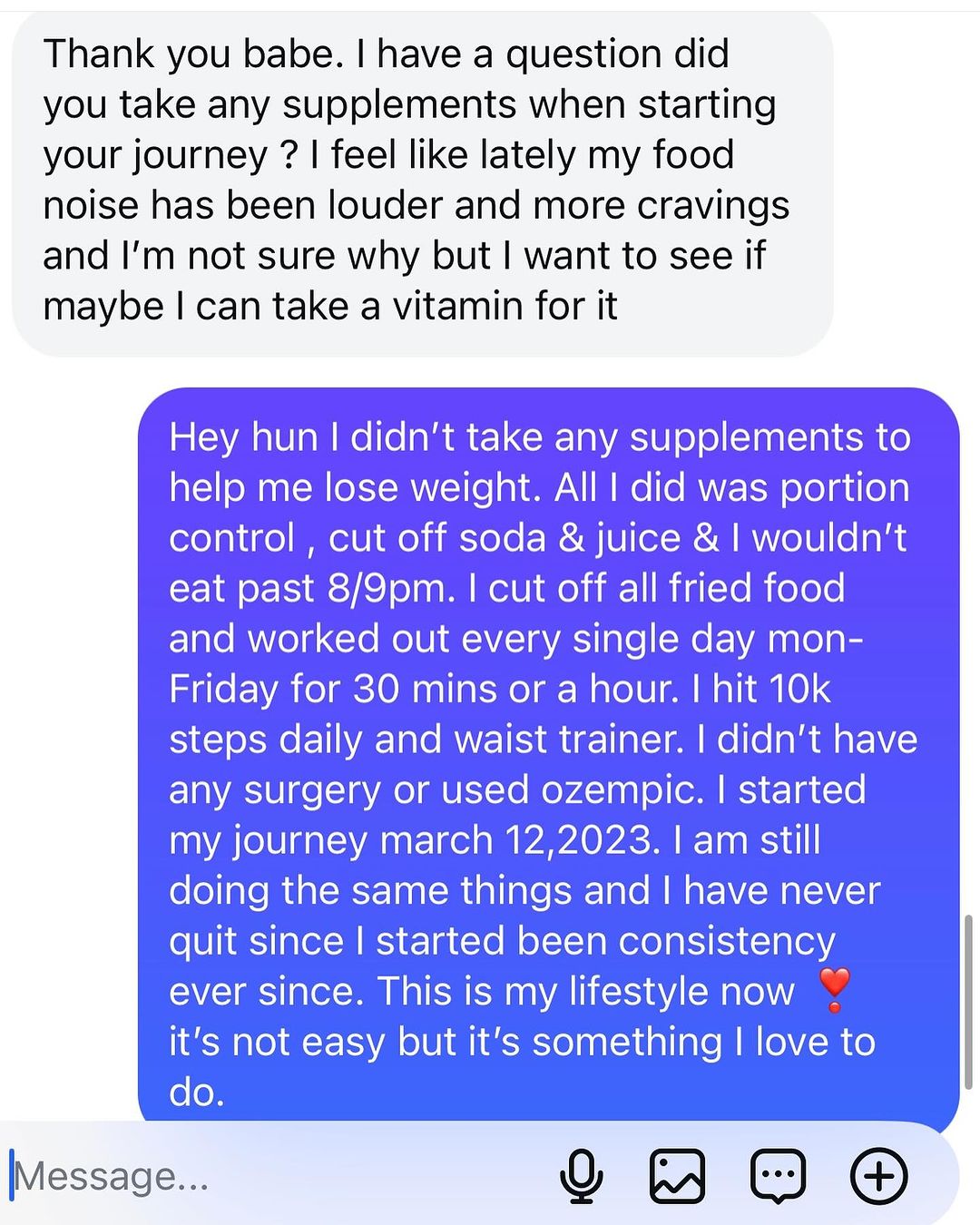Viewport: 980px width, 1225px height.
Task: Open more attachment options with plus icon
Action: click(878, 1176)
